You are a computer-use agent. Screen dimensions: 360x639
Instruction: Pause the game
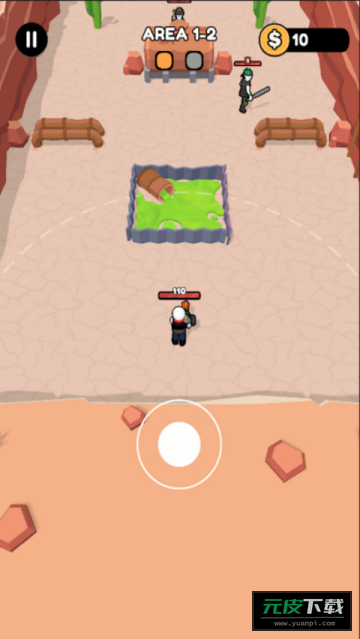(x=31, y=40)
